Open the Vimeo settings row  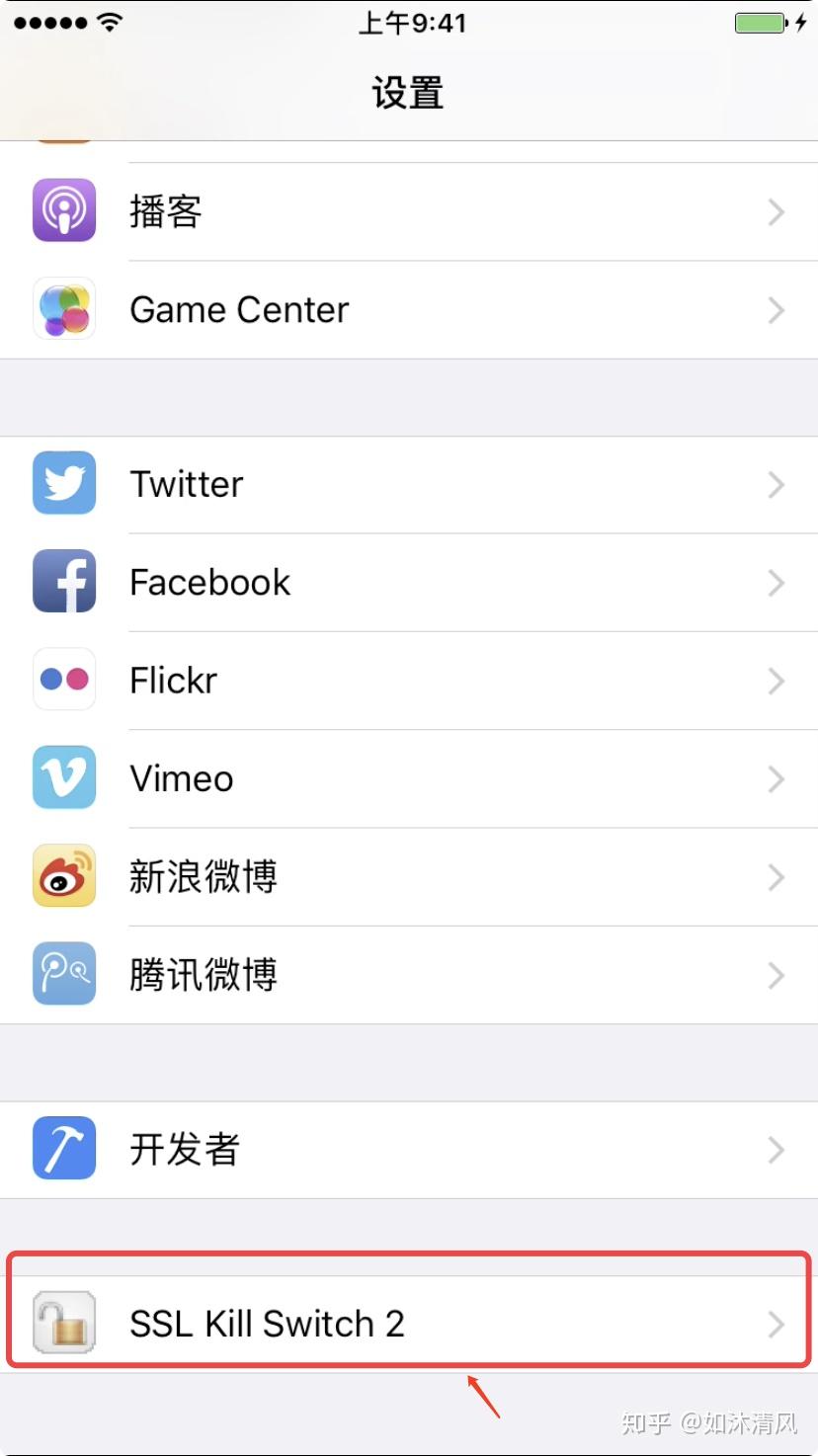coord(395,777)
